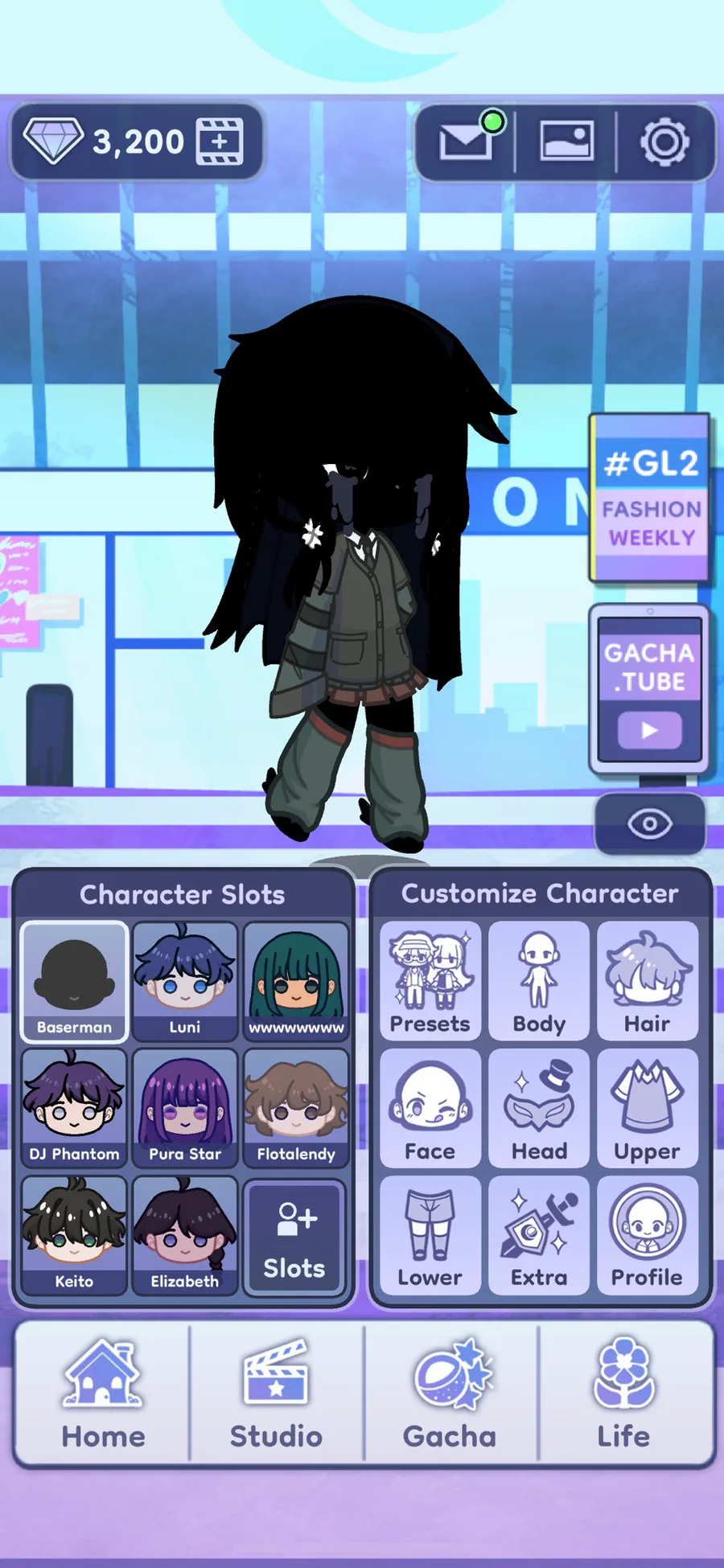Open the mail inbox icon
Screen dimensions: 724x1568
pyautogui.click(x=466, y=143)
